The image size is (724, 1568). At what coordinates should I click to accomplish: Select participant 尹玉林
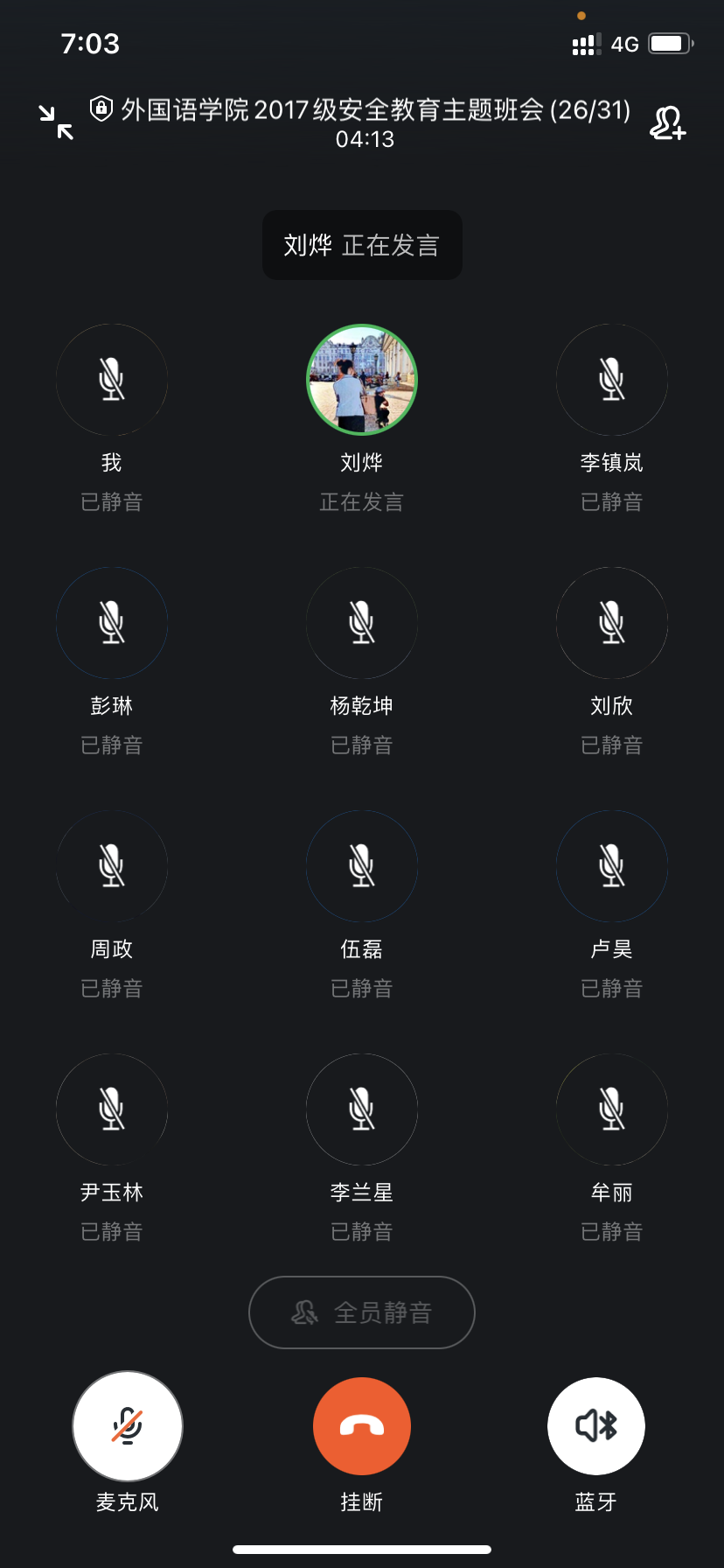112,1109
